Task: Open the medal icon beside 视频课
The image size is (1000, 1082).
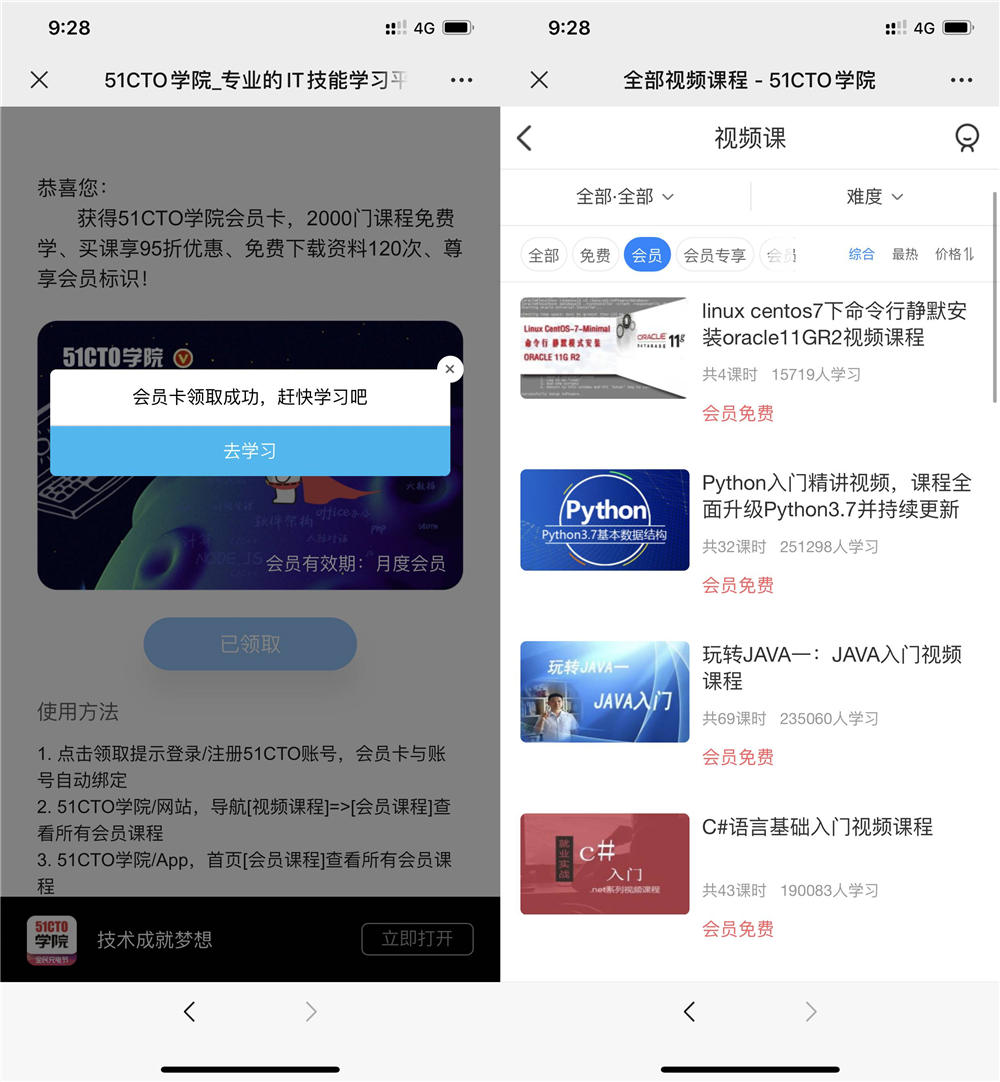Action: (966, 138)
